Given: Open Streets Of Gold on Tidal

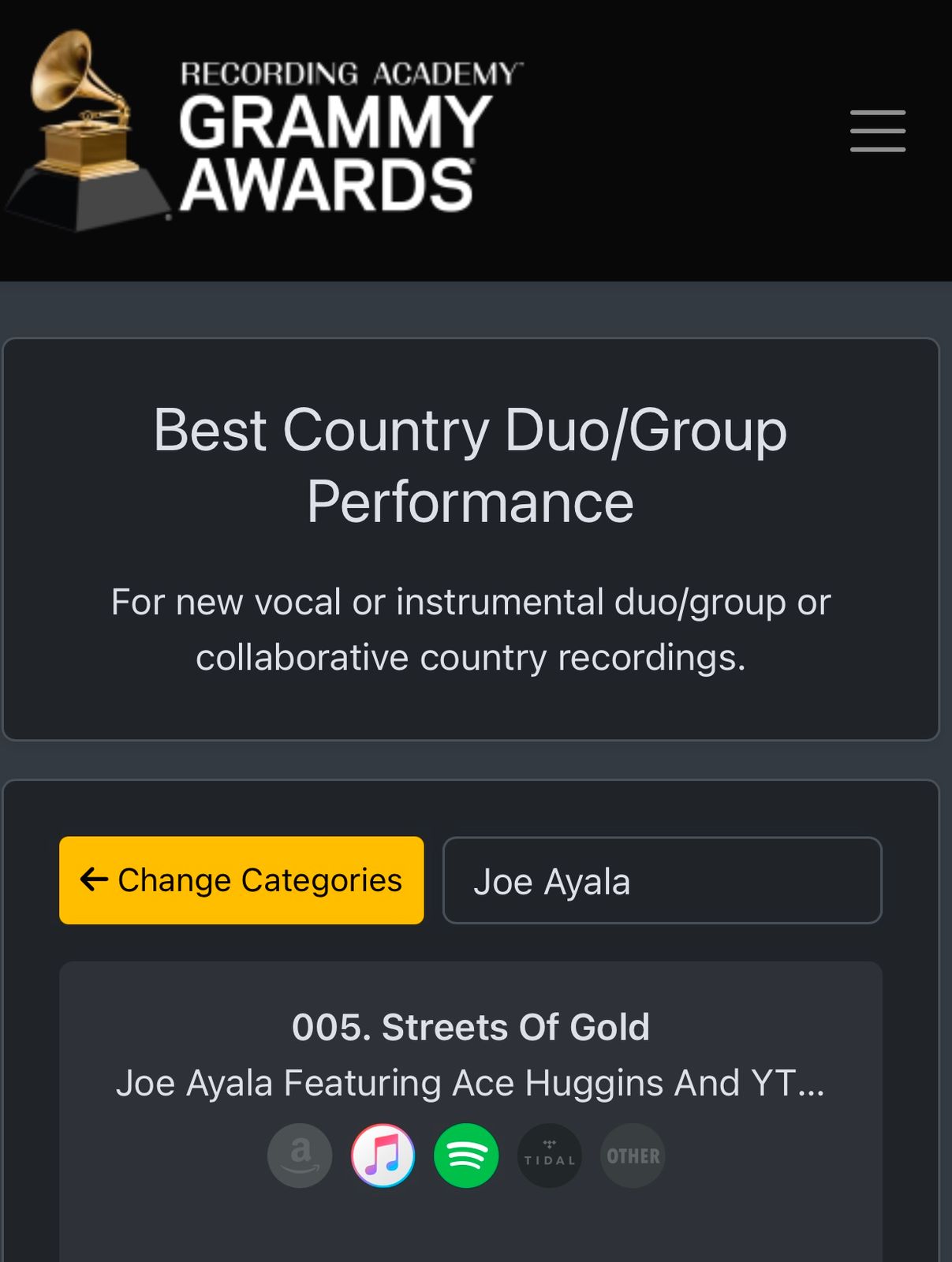Looking at the screenshot, I should click(550, 1156).
